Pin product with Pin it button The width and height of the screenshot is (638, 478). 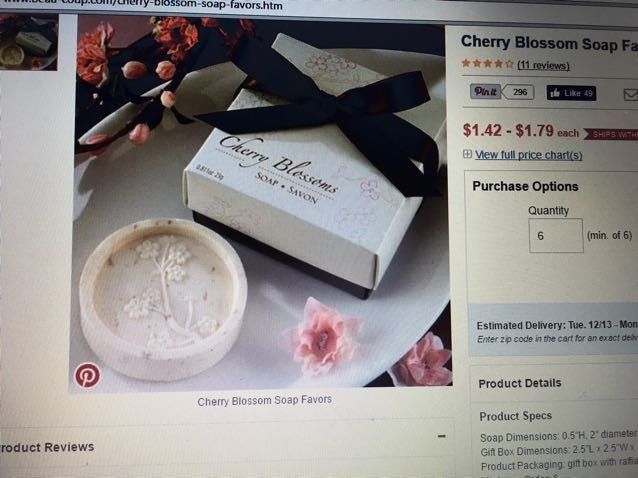point(485,92)
